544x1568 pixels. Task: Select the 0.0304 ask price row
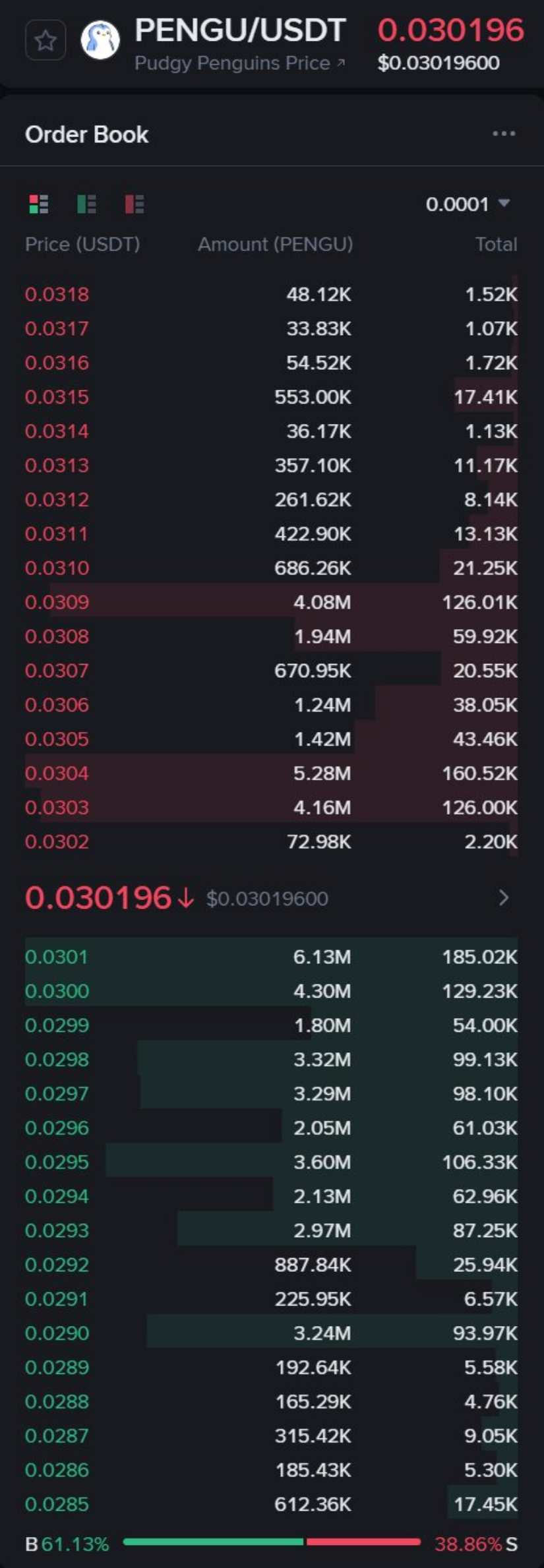[271, 773]
